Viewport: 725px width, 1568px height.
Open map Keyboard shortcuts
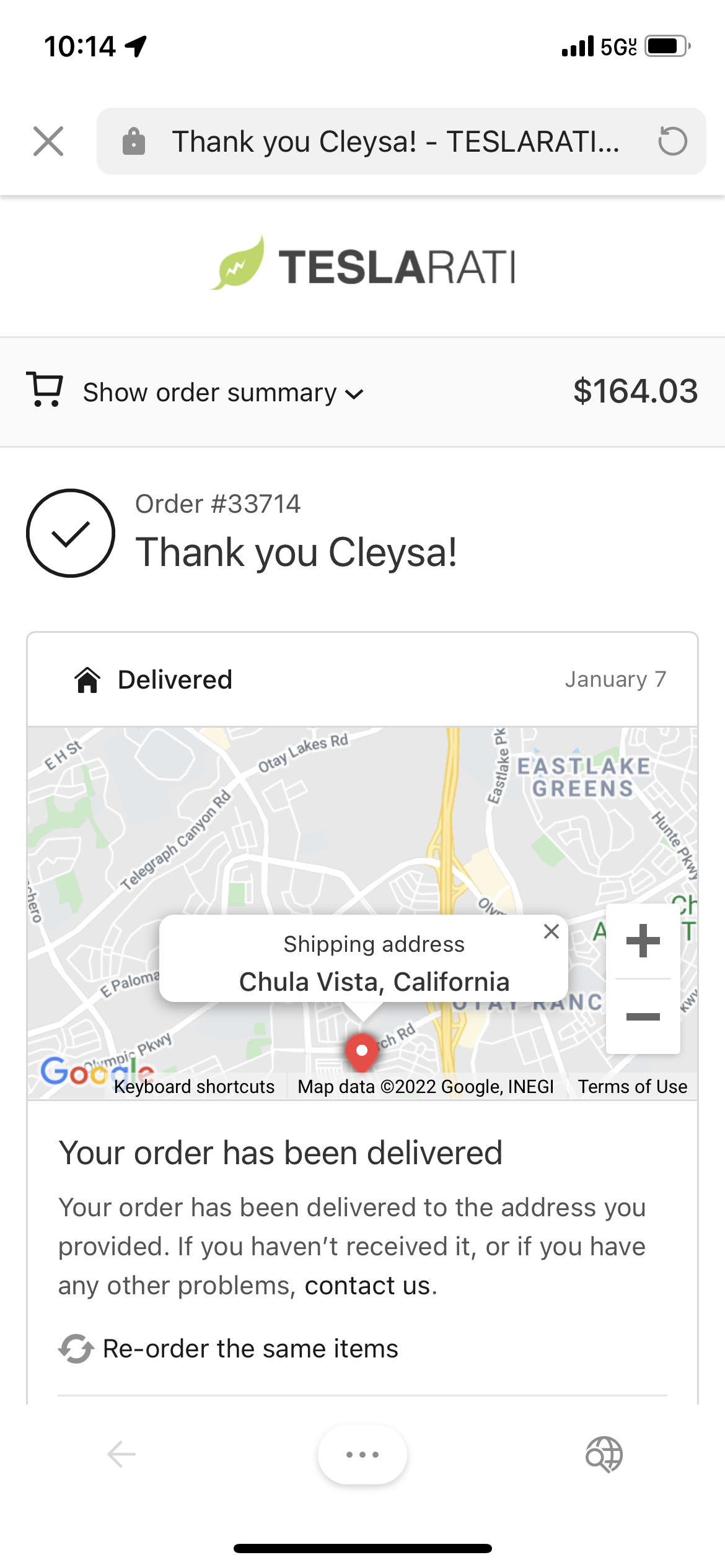tap(194, 1087)
